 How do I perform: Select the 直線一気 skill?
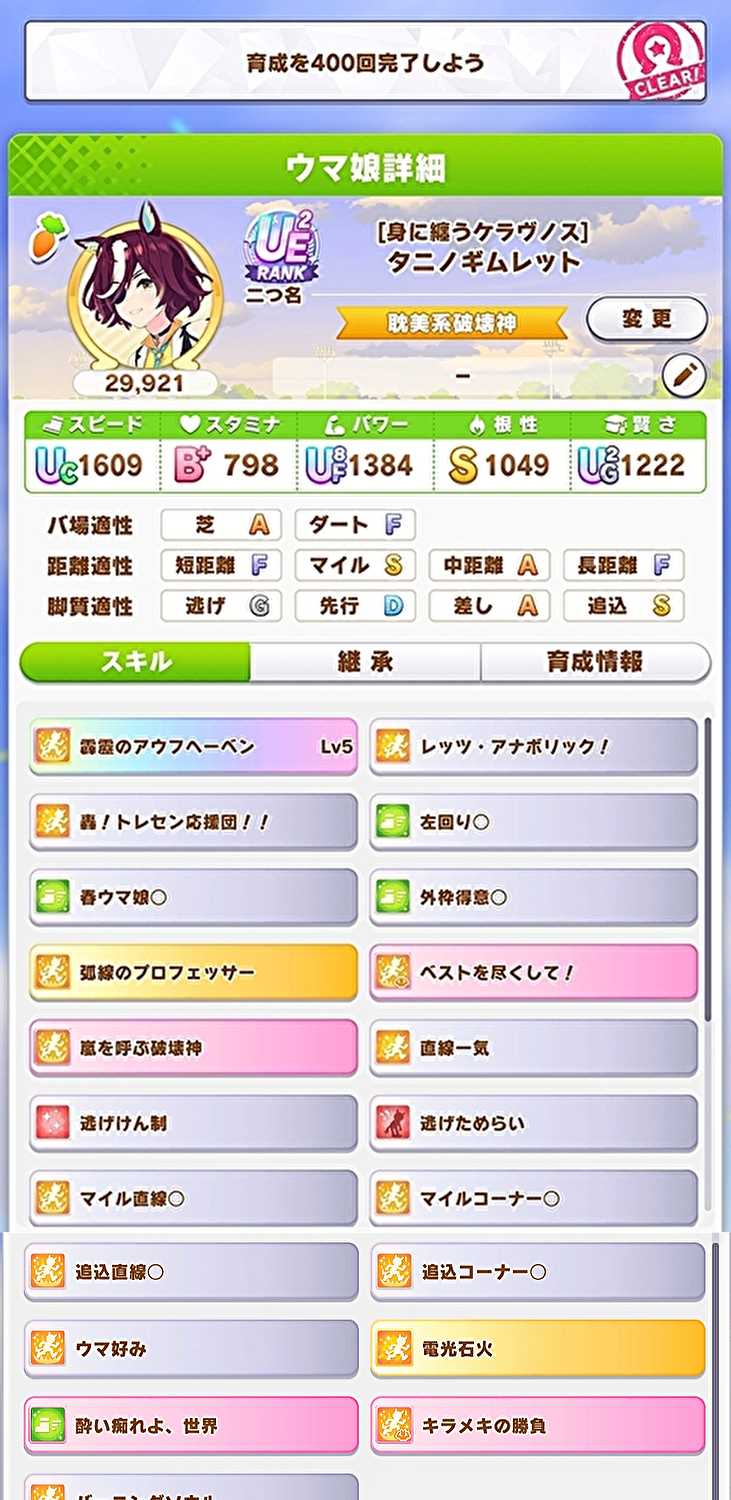pyautogui.click(x=533, y=1048)
